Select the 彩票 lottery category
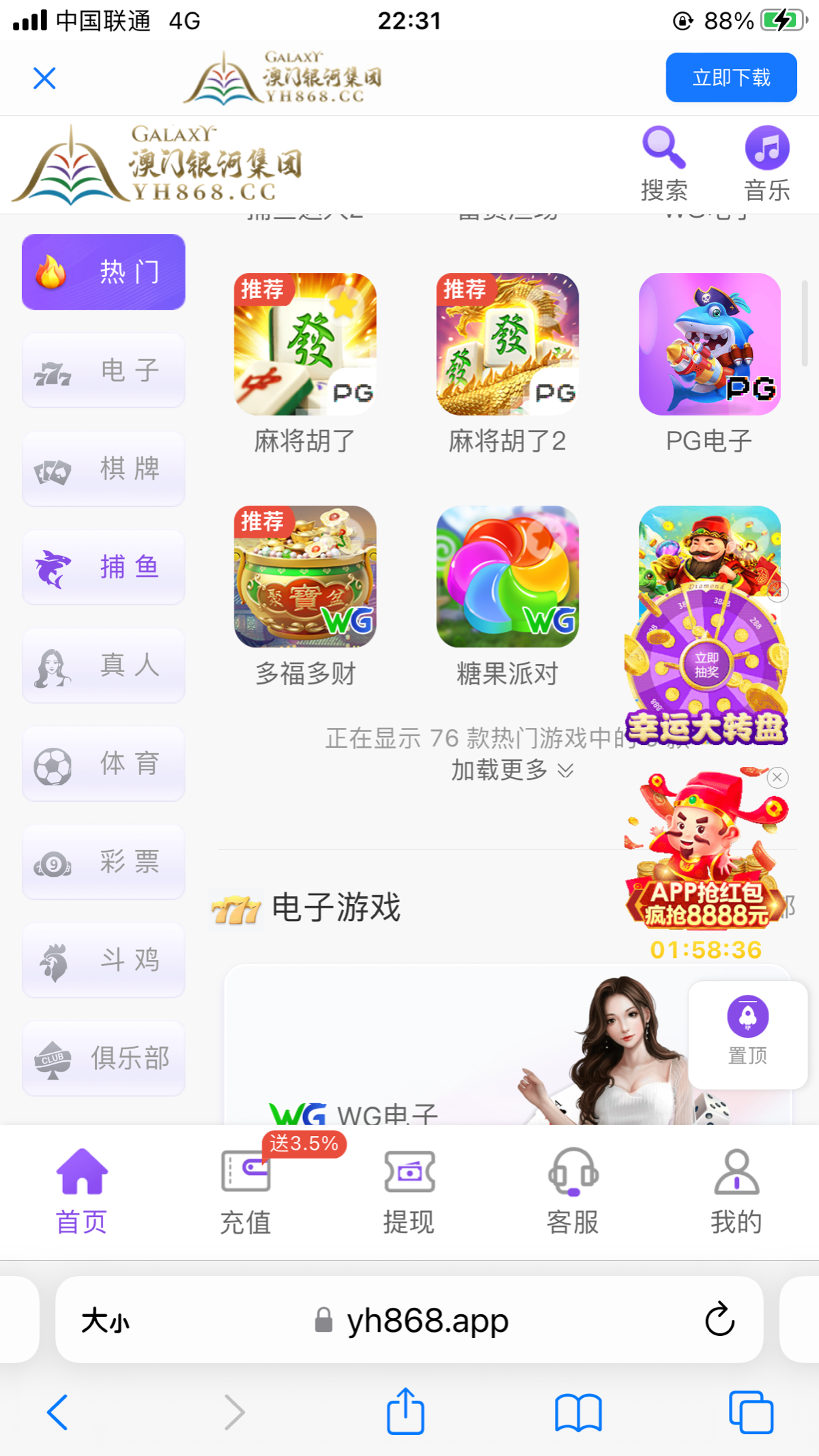This screenshot has width=819, height=1456. pos(103,862)
